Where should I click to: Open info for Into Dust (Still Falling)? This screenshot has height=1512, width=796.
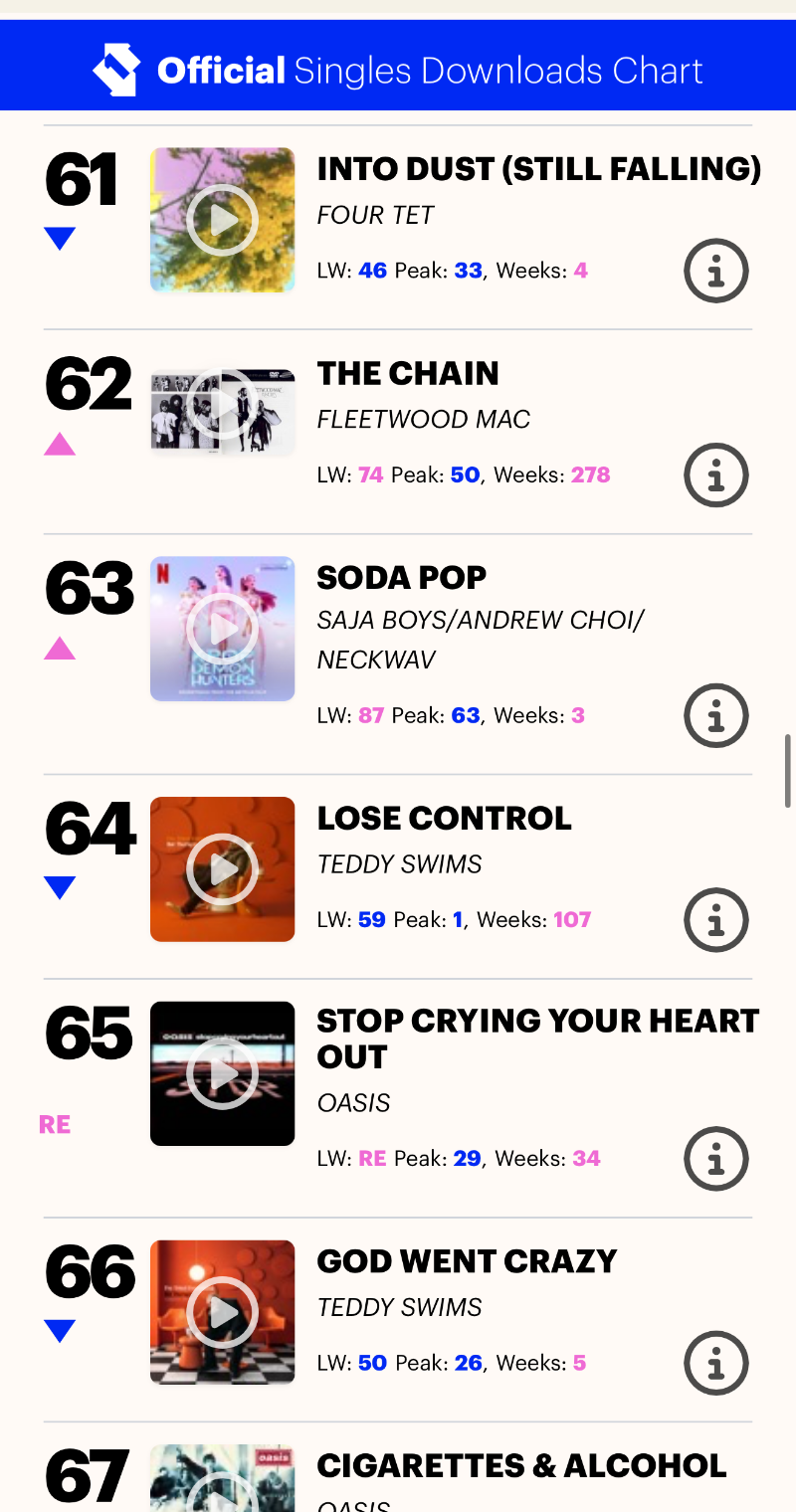(716, 271)
